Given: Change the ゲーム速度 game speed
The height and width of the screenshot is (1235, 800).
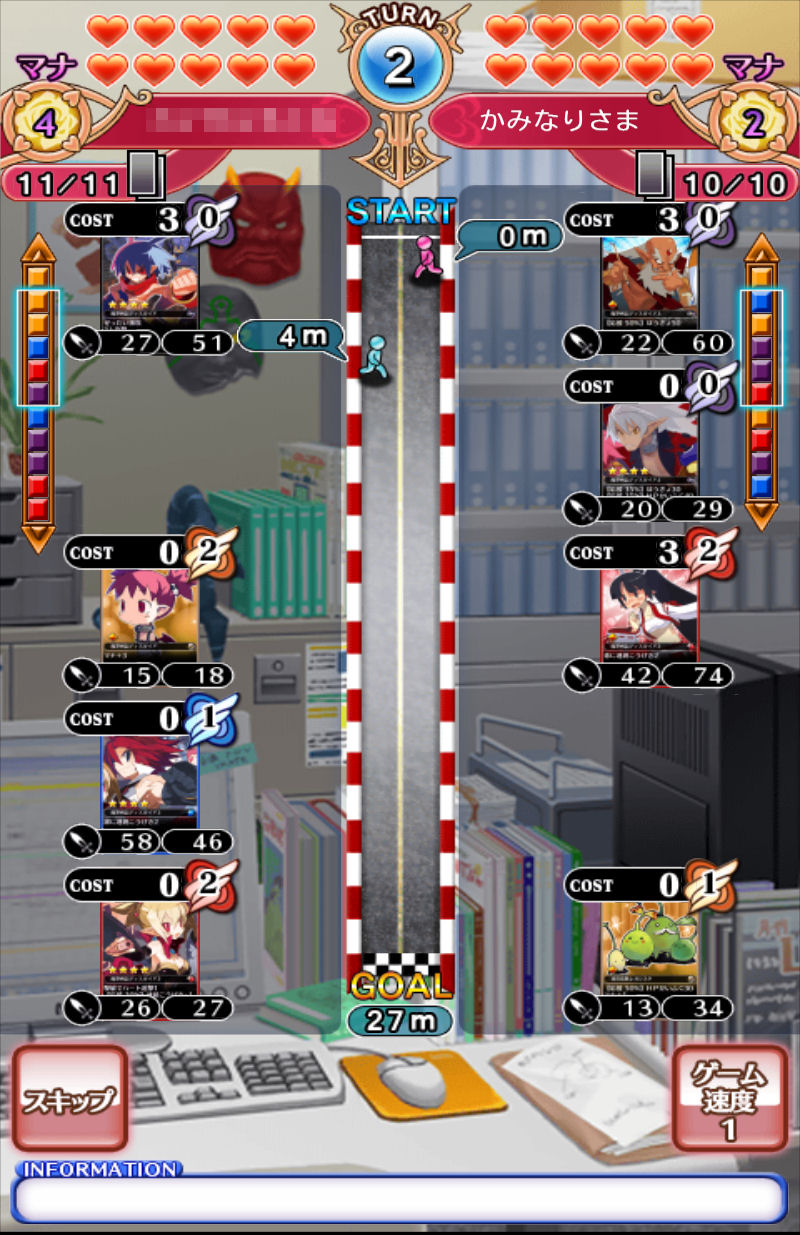Looking at the screenshot, I should click(x=729, y=1098).
